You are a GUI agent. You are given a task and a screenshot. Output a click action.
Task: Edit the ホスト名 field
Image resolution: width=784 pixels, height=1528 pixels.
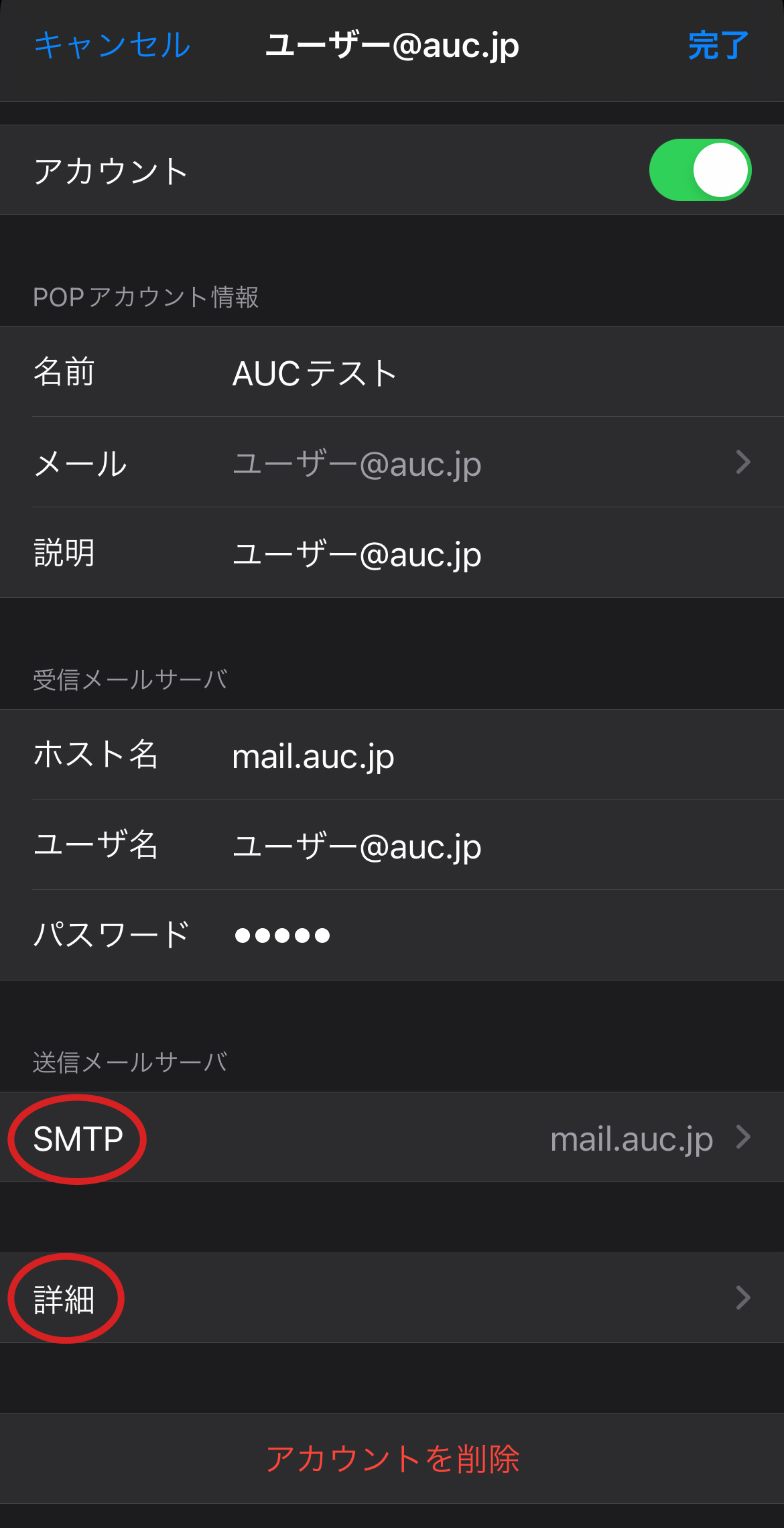tap(469, 755)
